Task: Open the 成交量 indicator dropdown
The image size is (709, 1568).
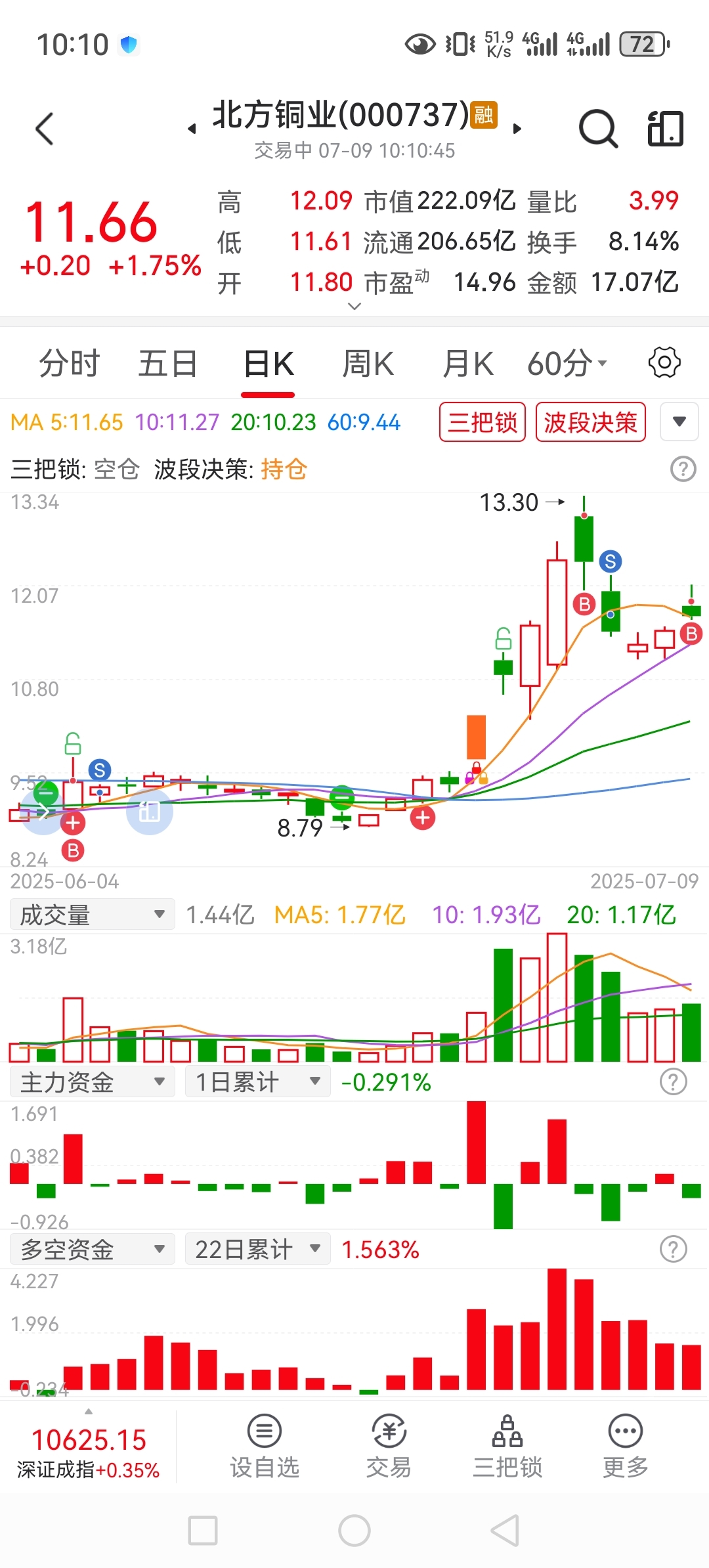Action: click(93, 915)
